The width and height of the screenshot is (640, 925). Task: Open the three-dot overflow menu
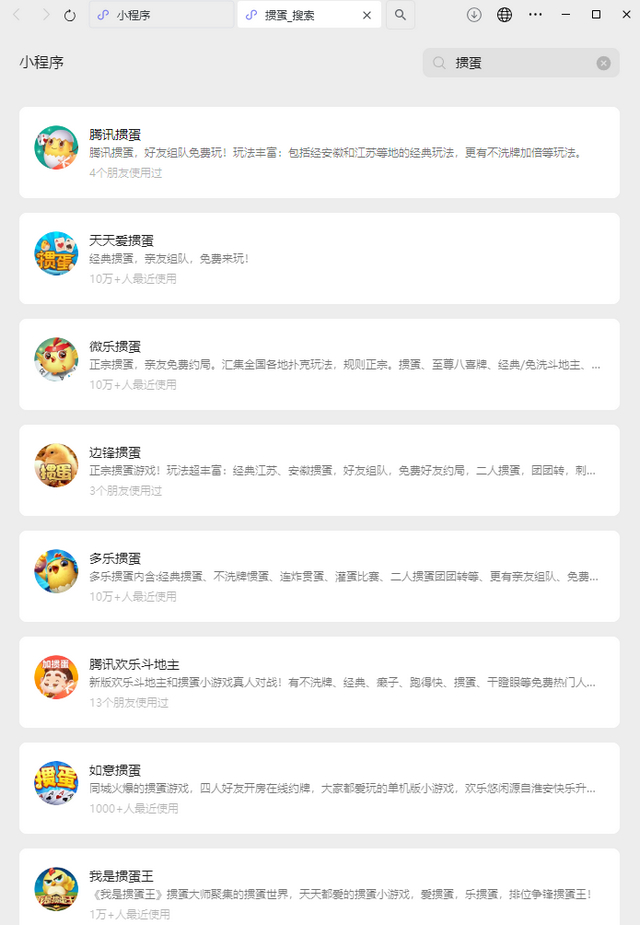pyautogui.click(x=535, y=15)
